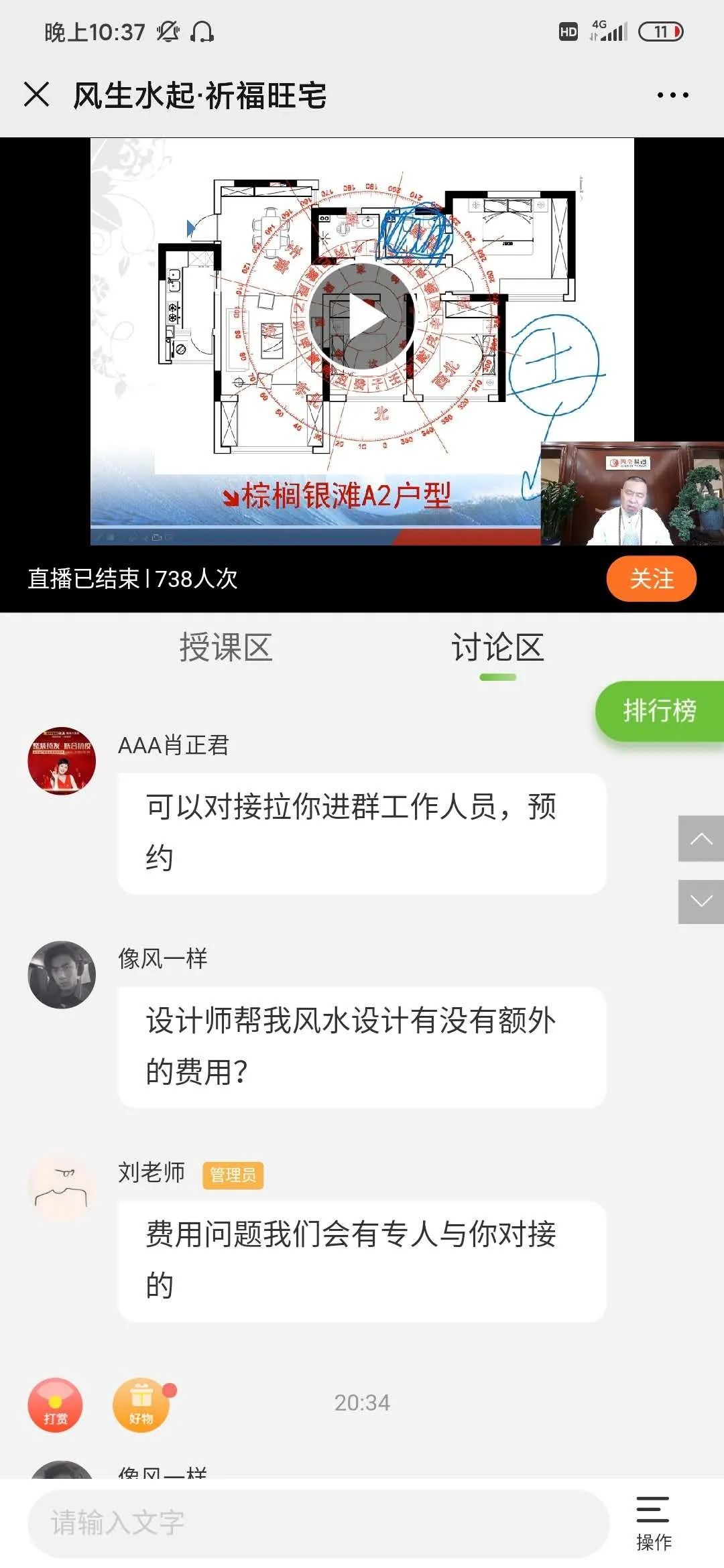Screen dimensions: 724x1568
Task: Jump up with the up arrow button
Action: coord(701,838)
